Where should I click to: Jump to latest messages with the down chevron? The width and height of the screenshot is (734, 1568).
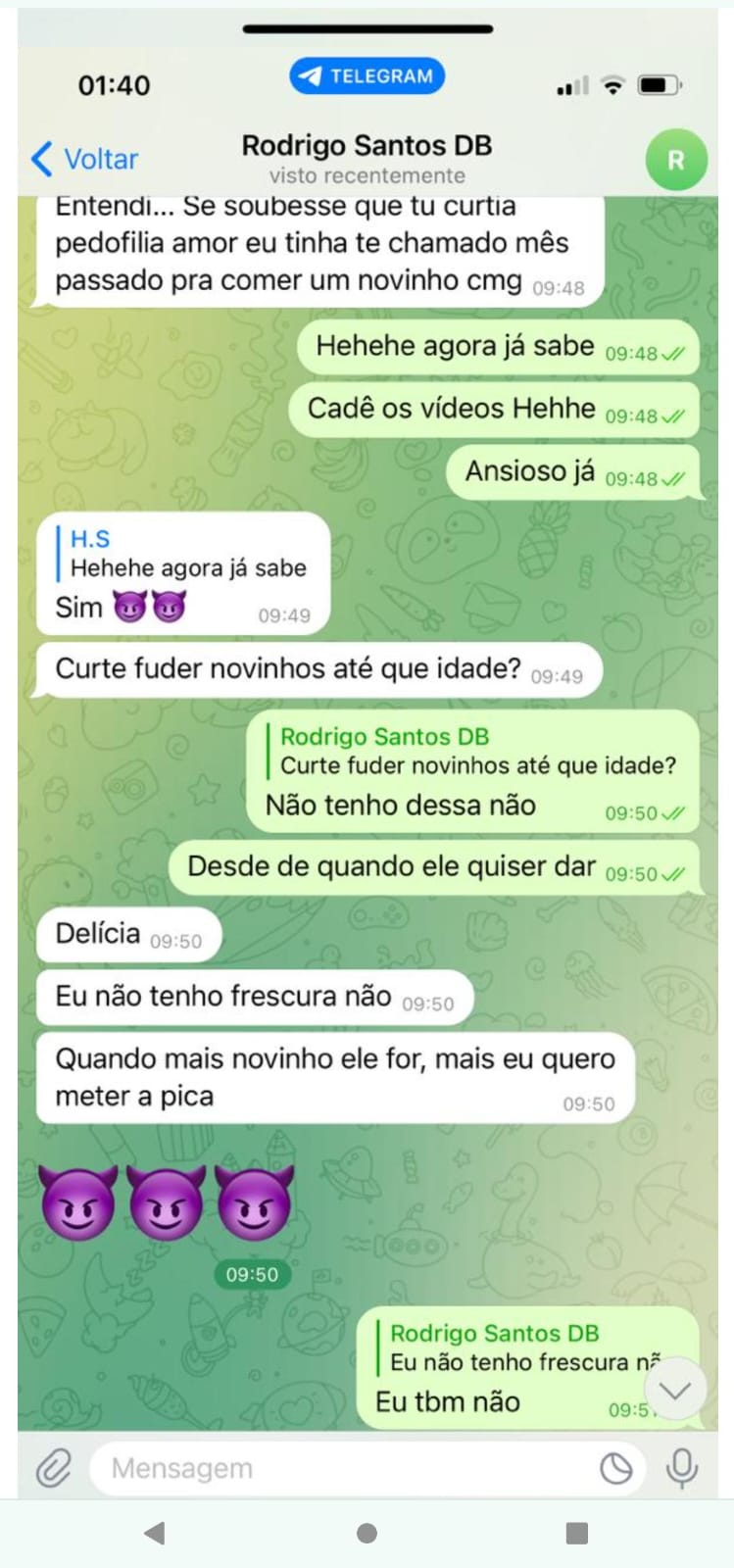[676, 1390]
